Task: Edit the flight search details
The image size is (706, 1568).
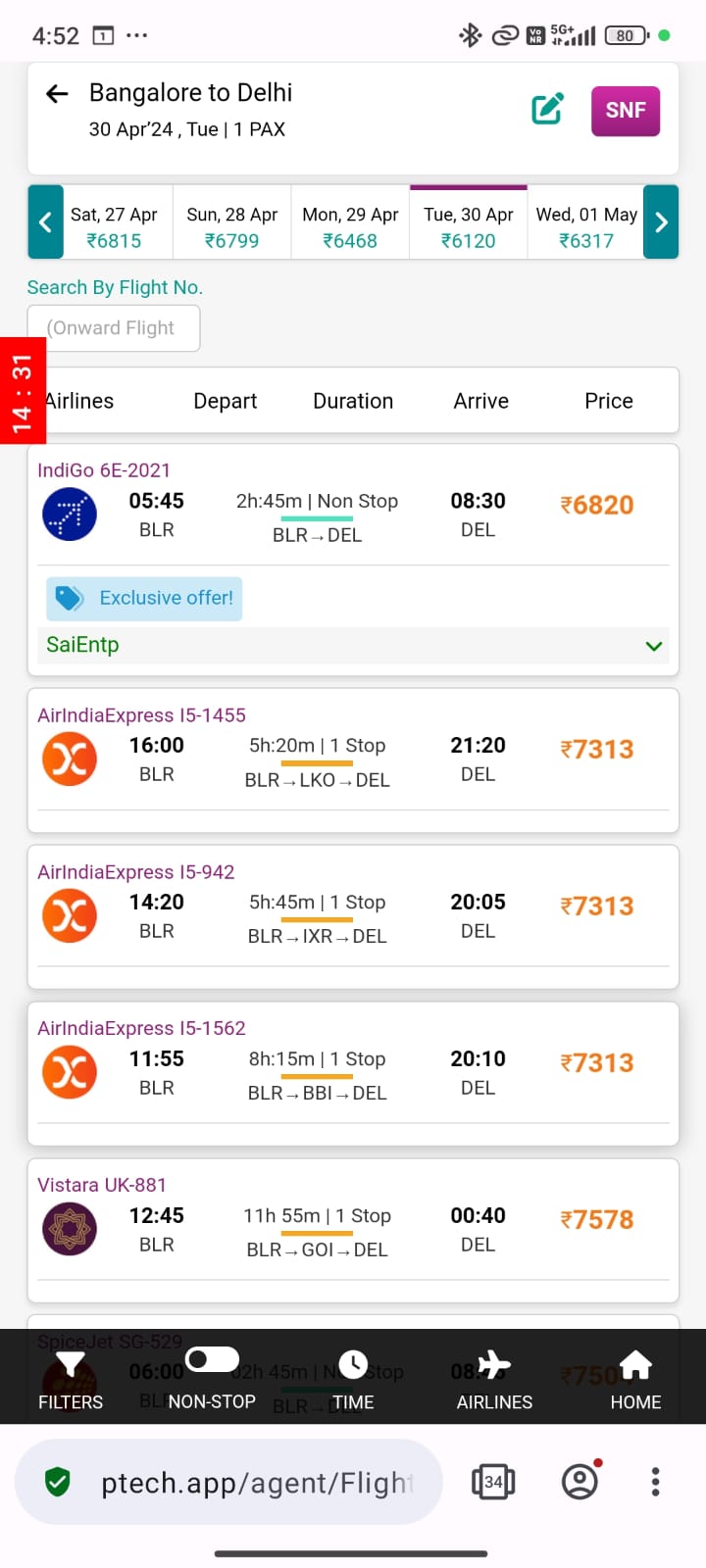Action: click(547, 109)
